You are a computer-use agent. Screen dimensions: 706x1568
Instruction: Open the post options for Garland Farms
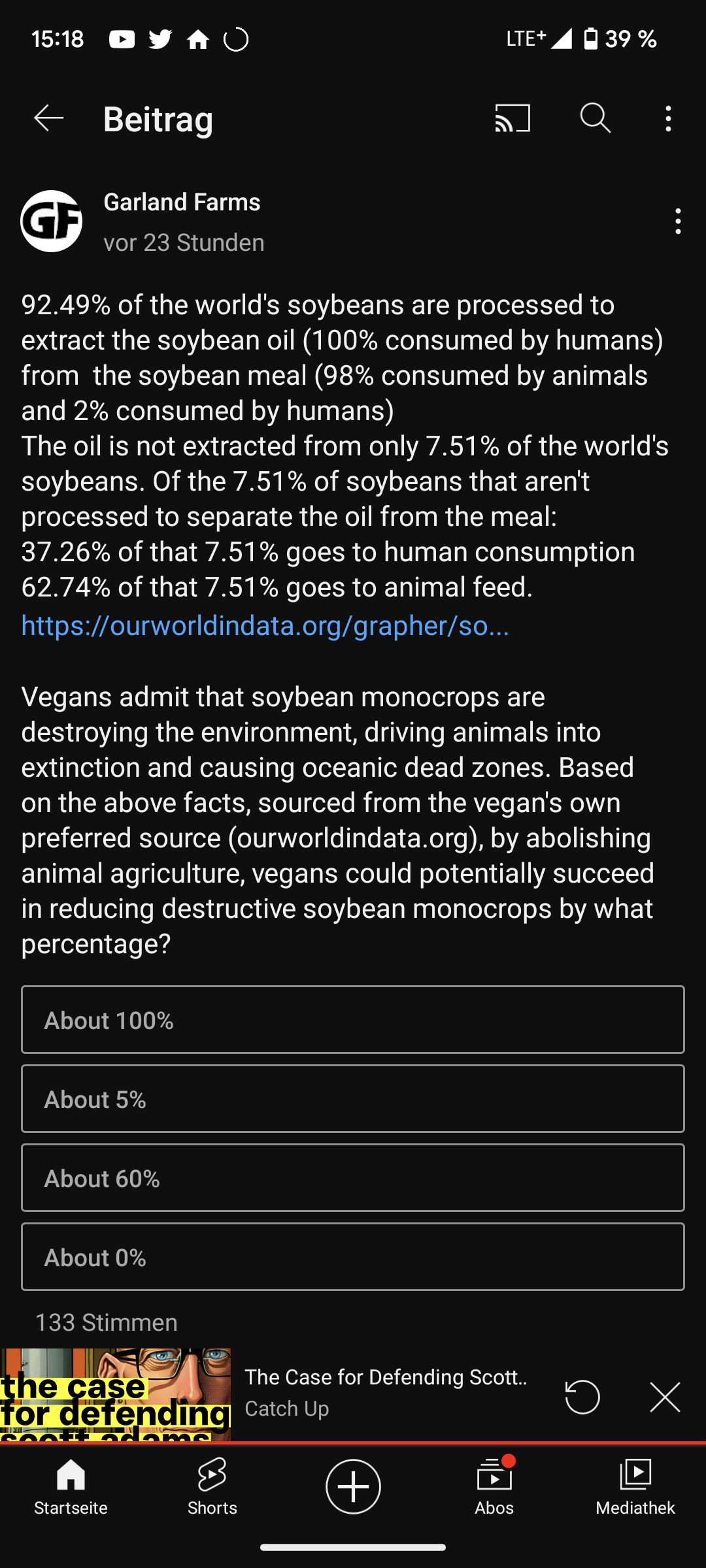[x=678, y=221]
